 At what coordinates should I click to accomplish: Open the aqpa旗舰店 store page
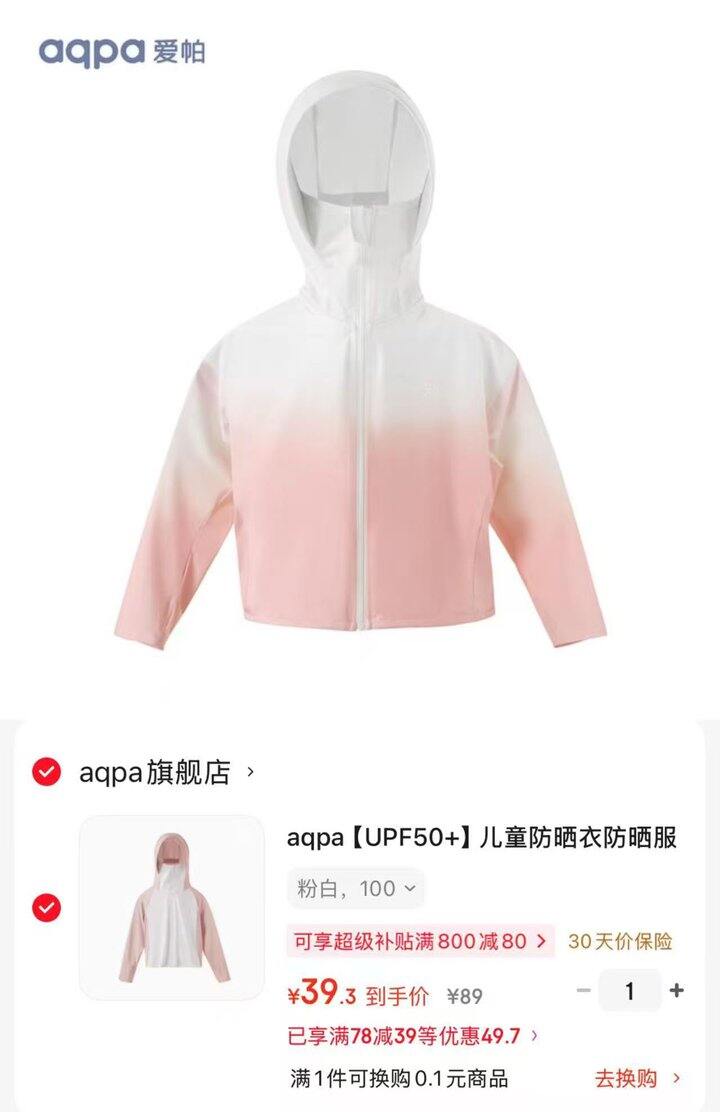155,772
